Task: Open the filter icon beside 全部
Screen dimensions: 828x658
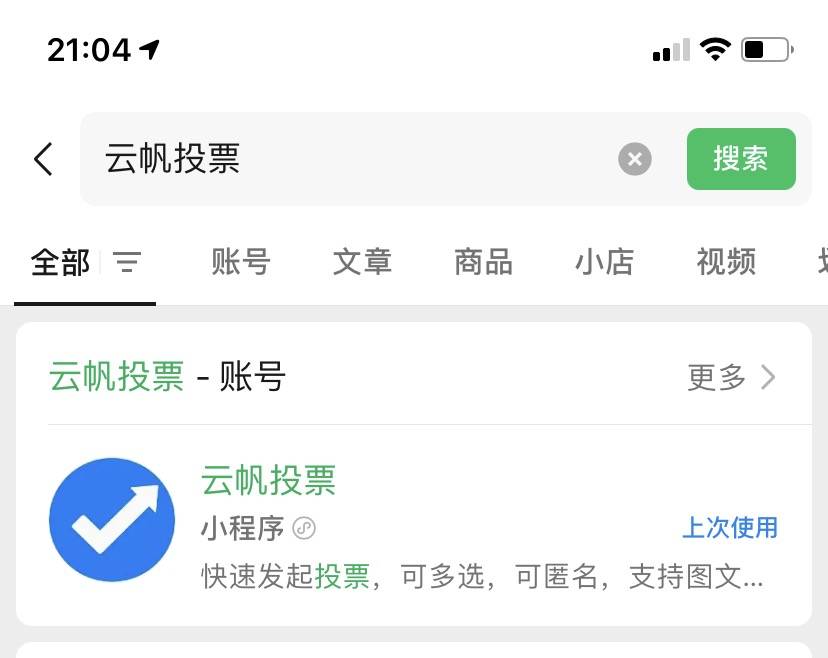Action: click(x=127, y=263)
